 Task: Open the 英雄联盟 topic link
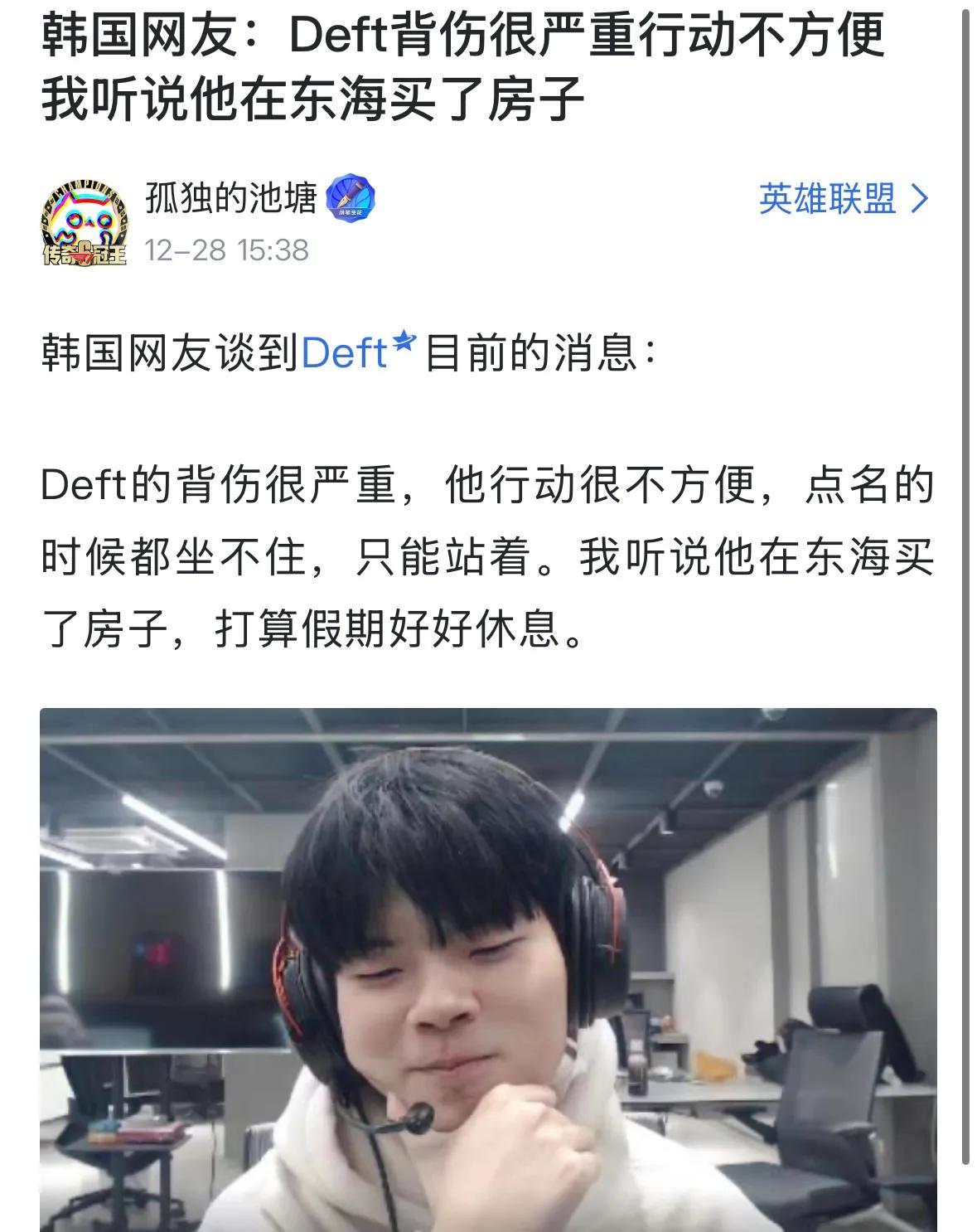(x=843, y=199)
